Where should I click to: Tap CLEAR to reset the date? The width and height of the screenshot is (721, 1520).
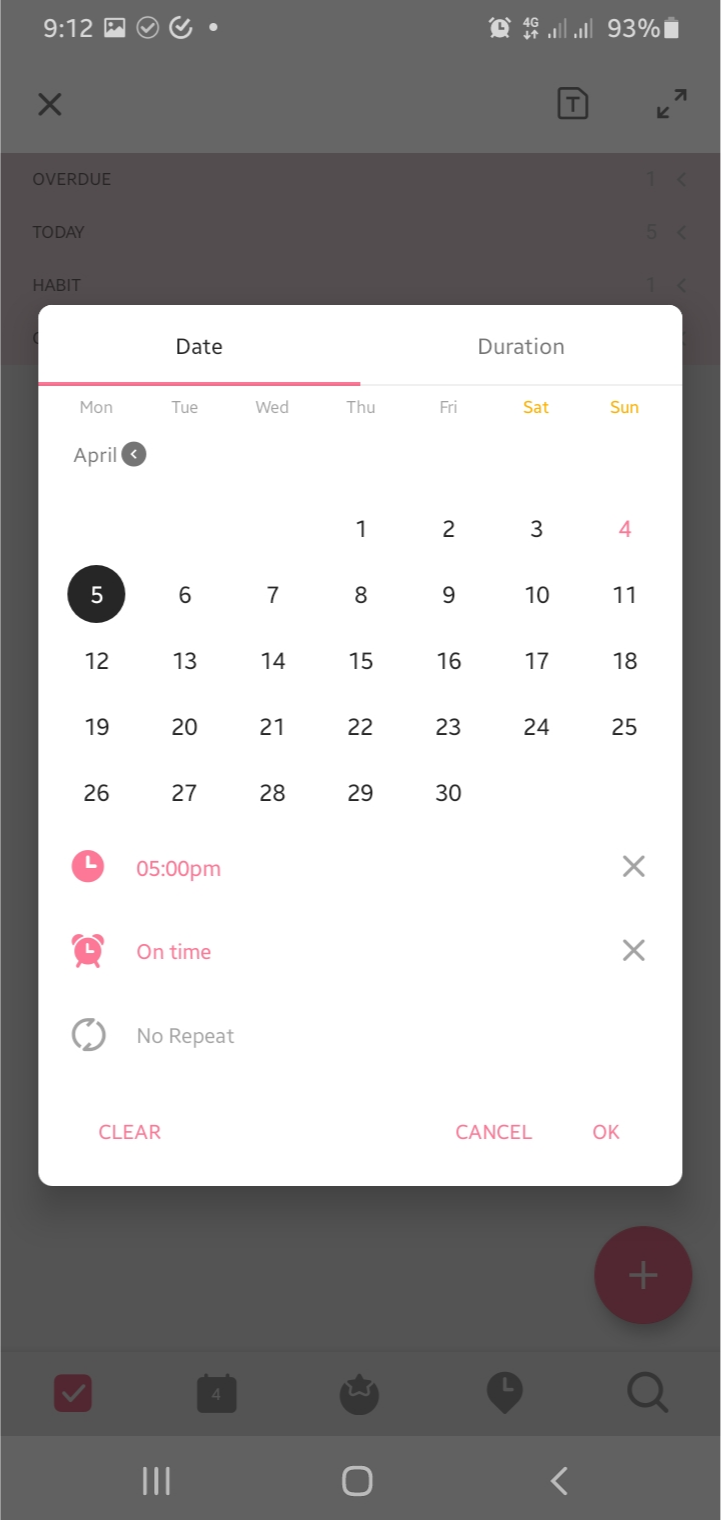pyautogui.click(x=130, y=1132)
